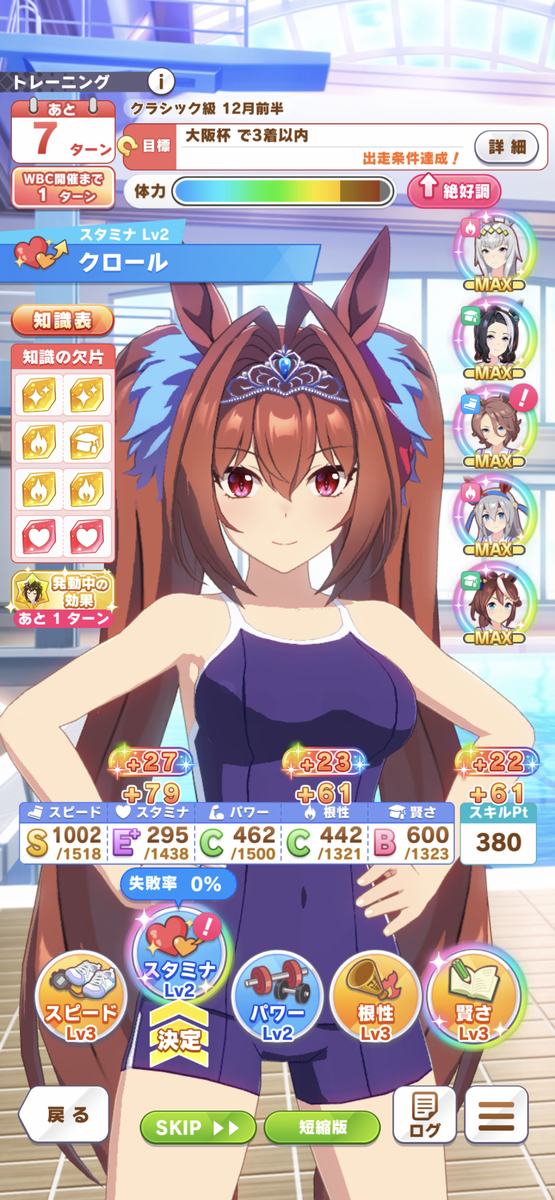
Task: Pick the 賢さ training
Action: tap(473, 1000)
